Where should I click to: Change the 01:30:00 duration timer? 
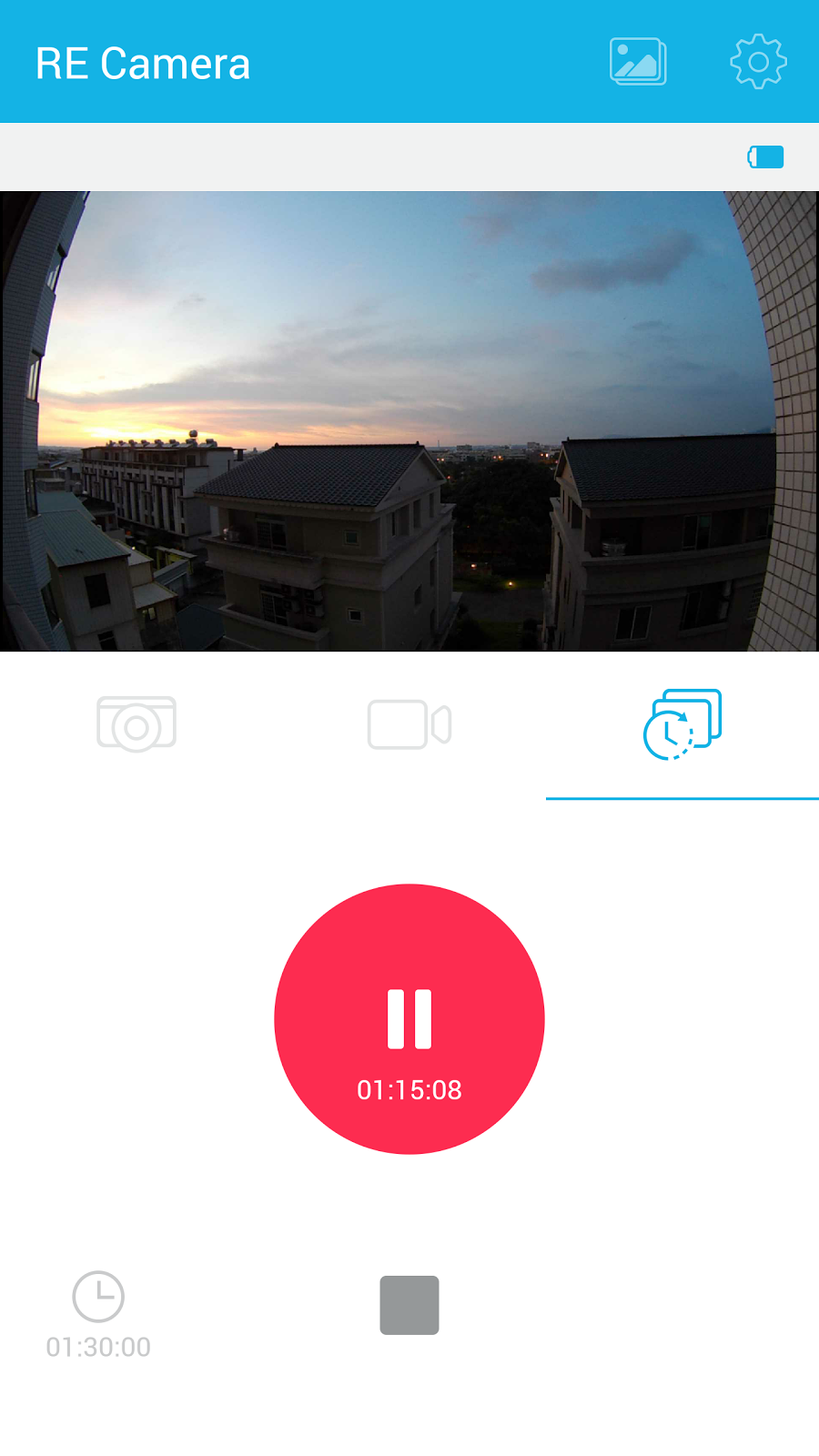tap(98, 1314)
